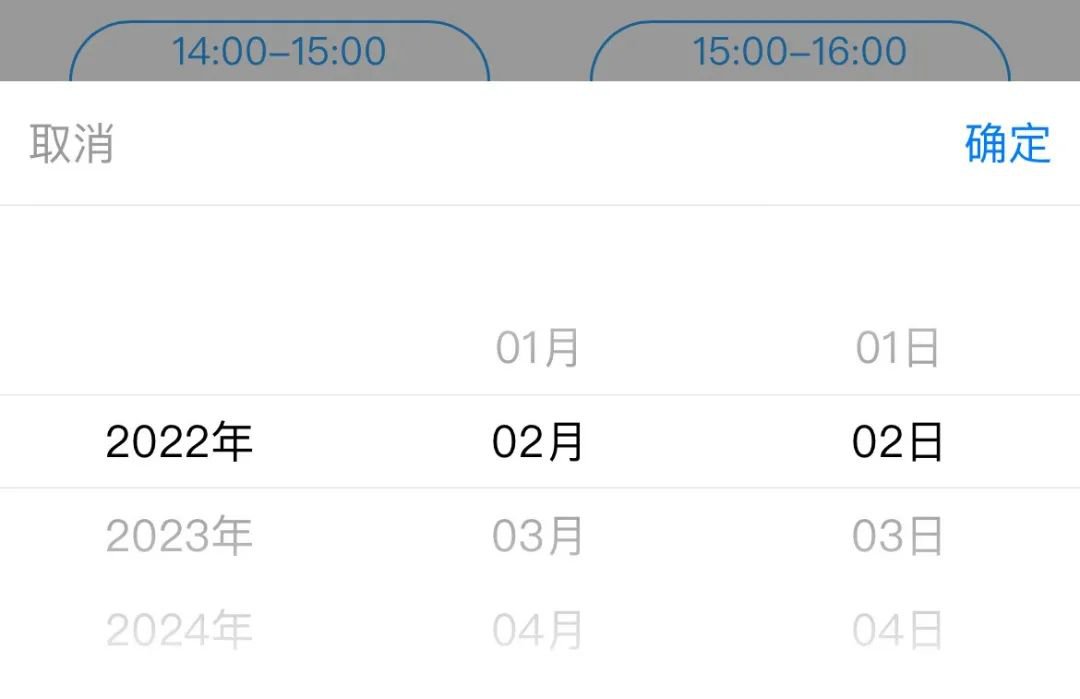Viewport: 1080px width, 699px height.
Task: Choose 04日 in the day wheel
Action: (897, 630)
